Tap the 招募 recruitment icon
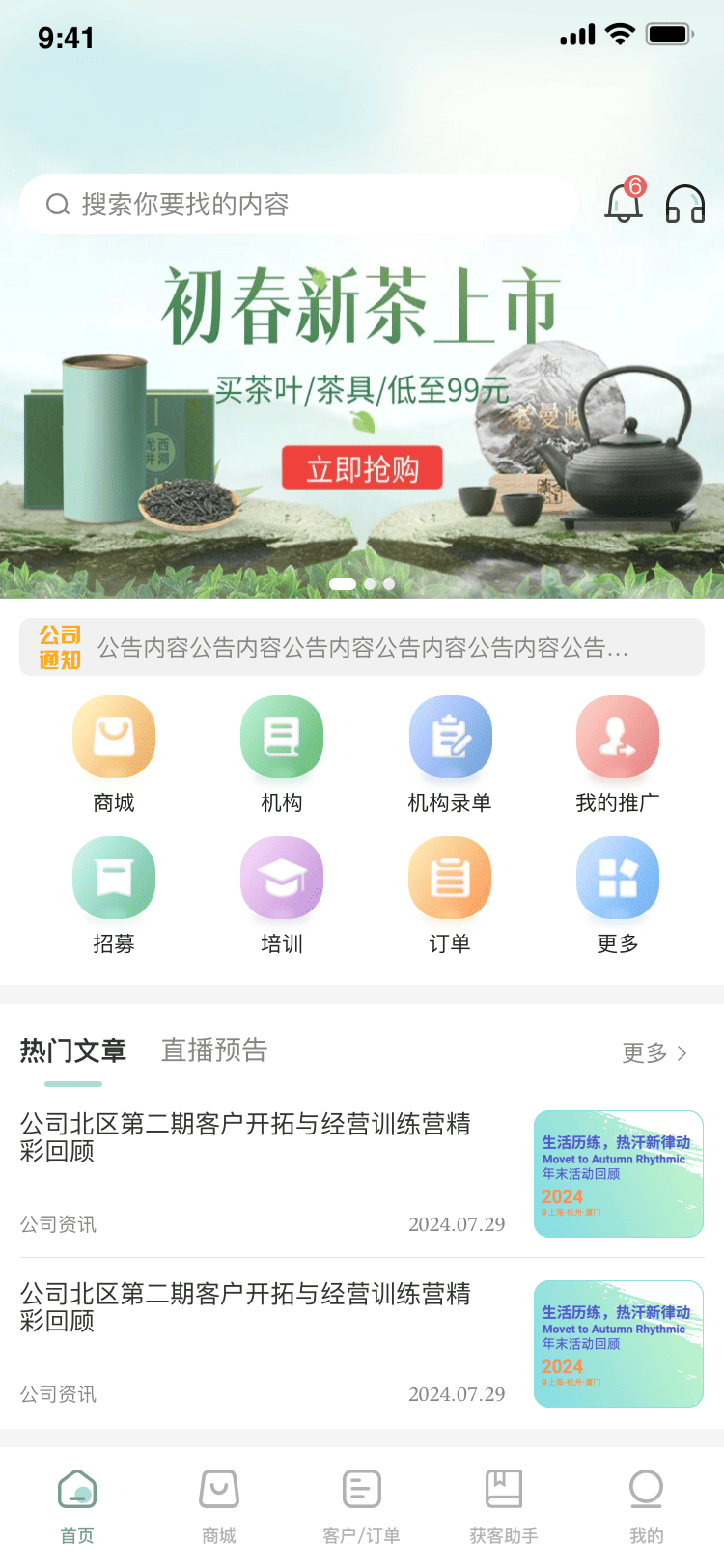The height and width of the screenshot is (1568, 724). pyautogui.click(x=114, y=893)
